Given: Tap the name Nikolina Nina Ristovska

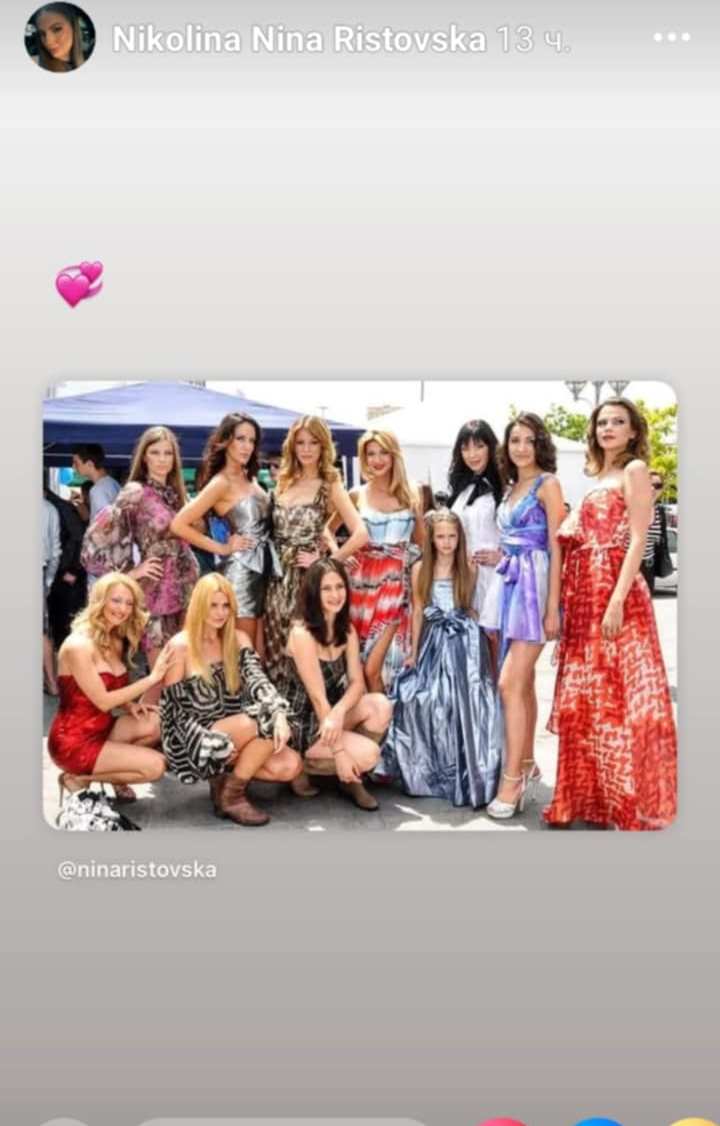Looking at the screenshot, I should [x=298, y=39].
